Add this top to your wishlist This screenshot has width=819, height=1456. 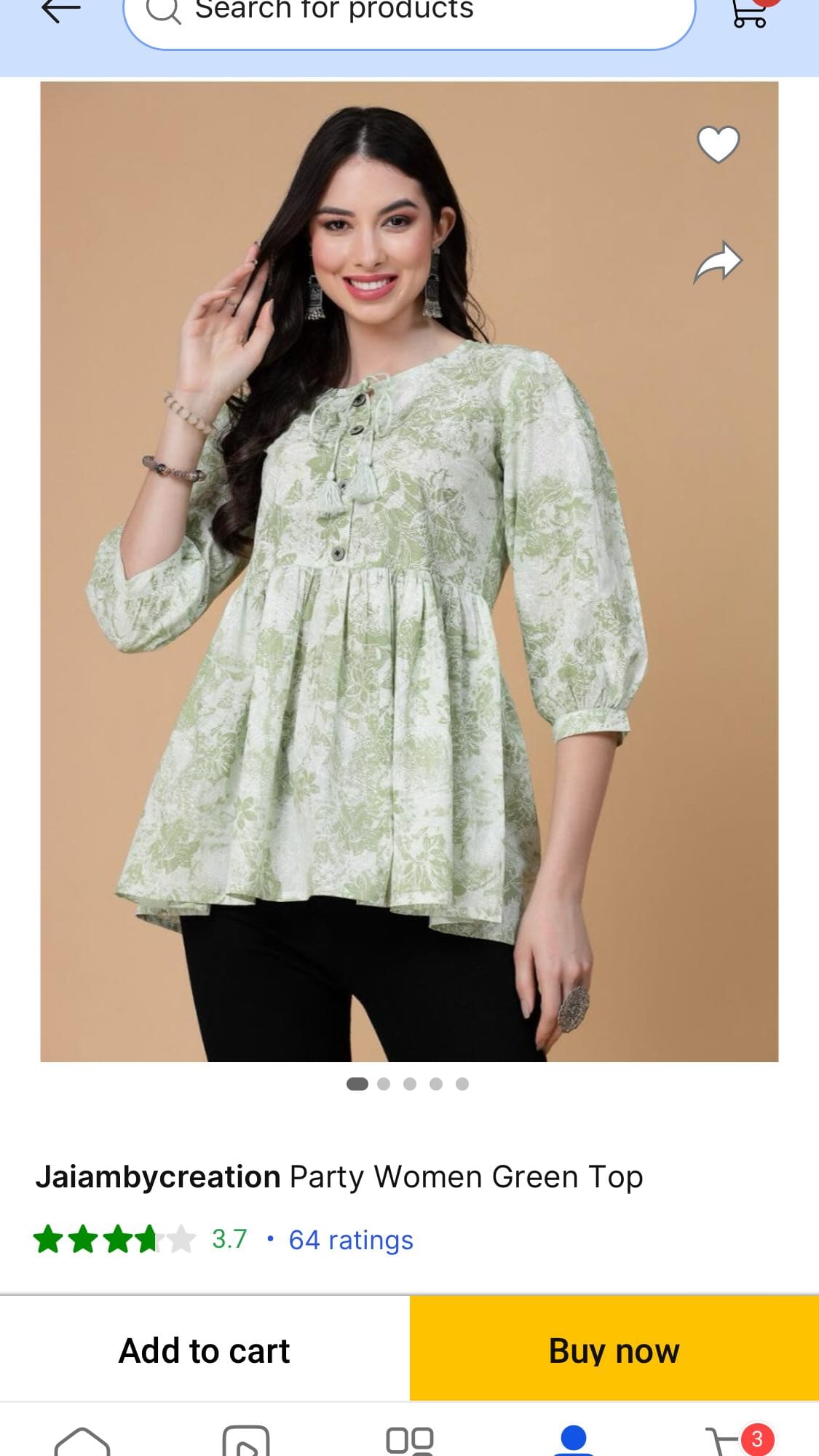point(718,144)
